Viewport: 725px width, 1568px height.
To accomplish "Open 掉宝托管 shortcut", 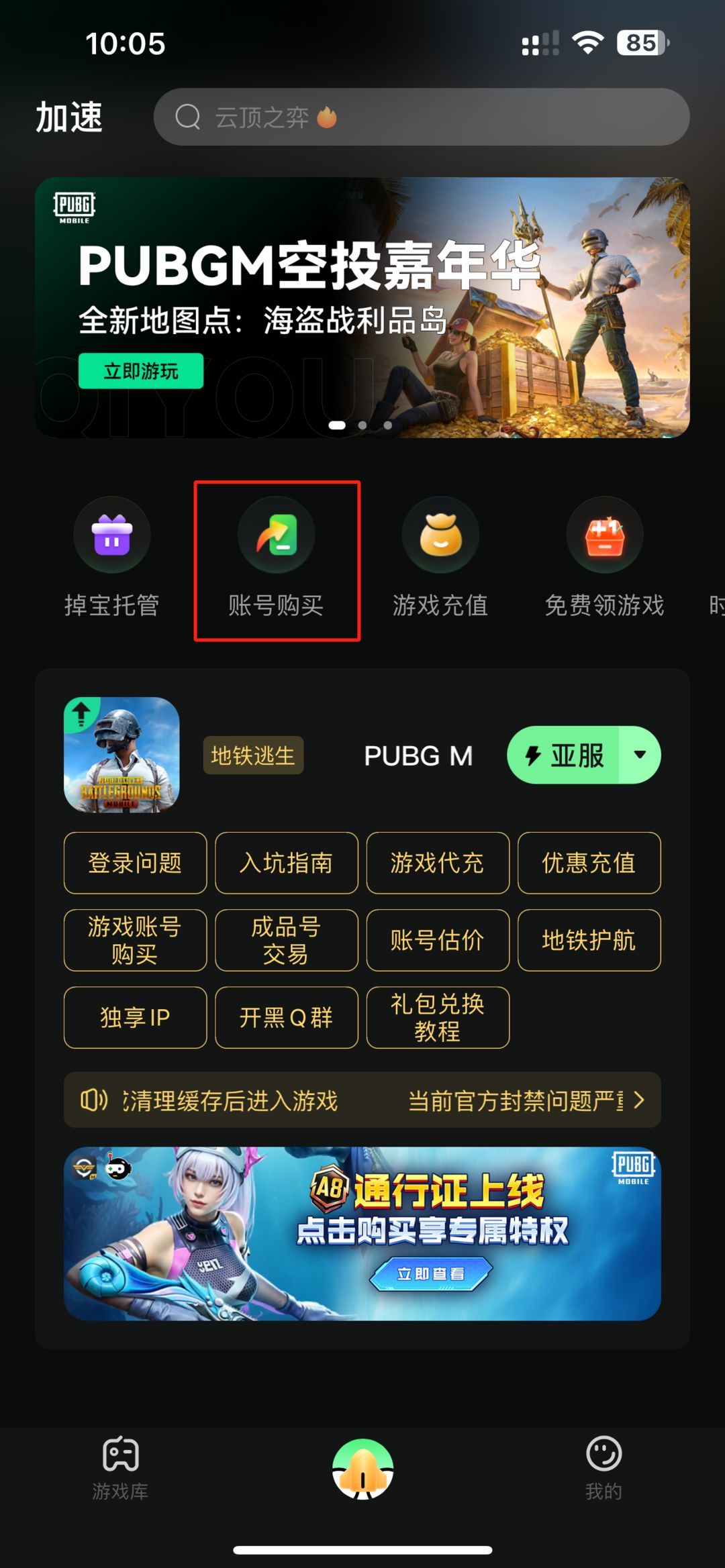I will click(x=112, y=558).
